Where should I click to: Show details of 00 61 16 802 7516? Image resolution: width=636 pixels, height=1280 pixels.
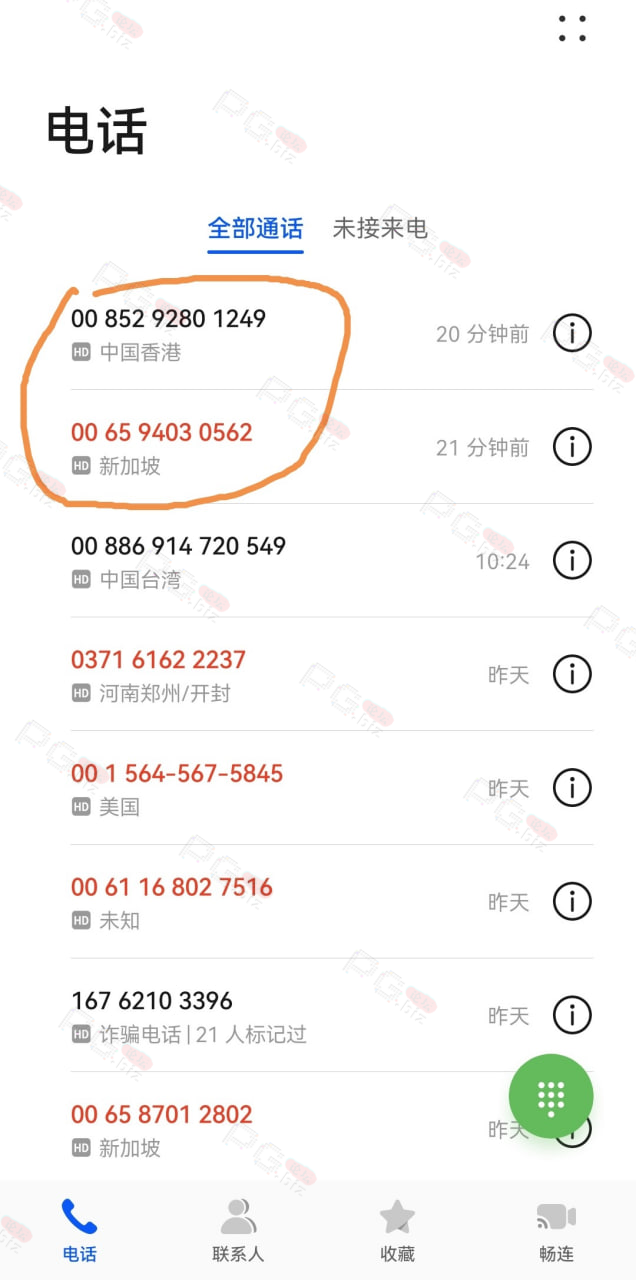(572, 901)
